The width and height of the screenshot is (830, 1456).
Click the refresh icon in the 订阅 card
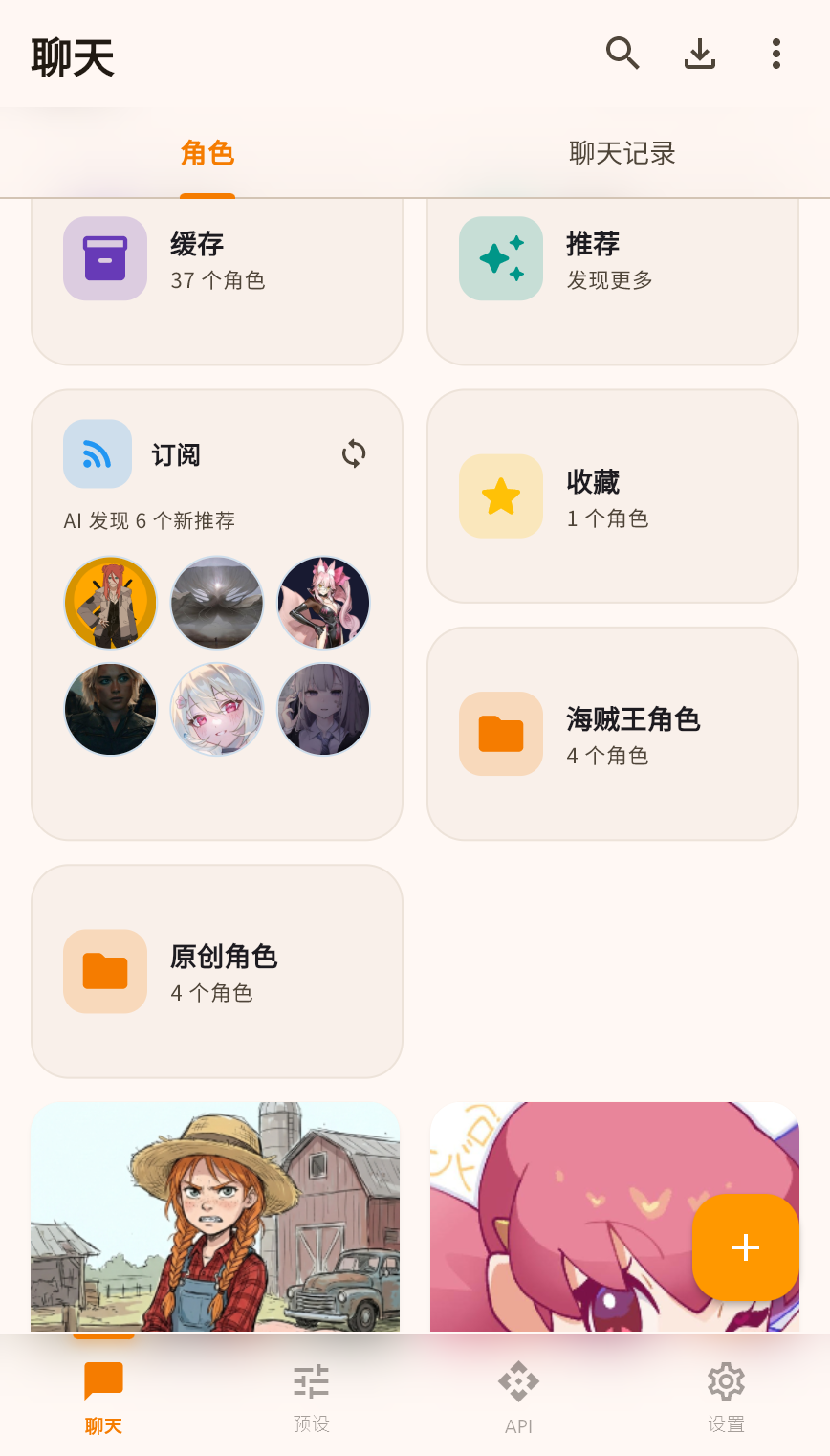point(352,454)
